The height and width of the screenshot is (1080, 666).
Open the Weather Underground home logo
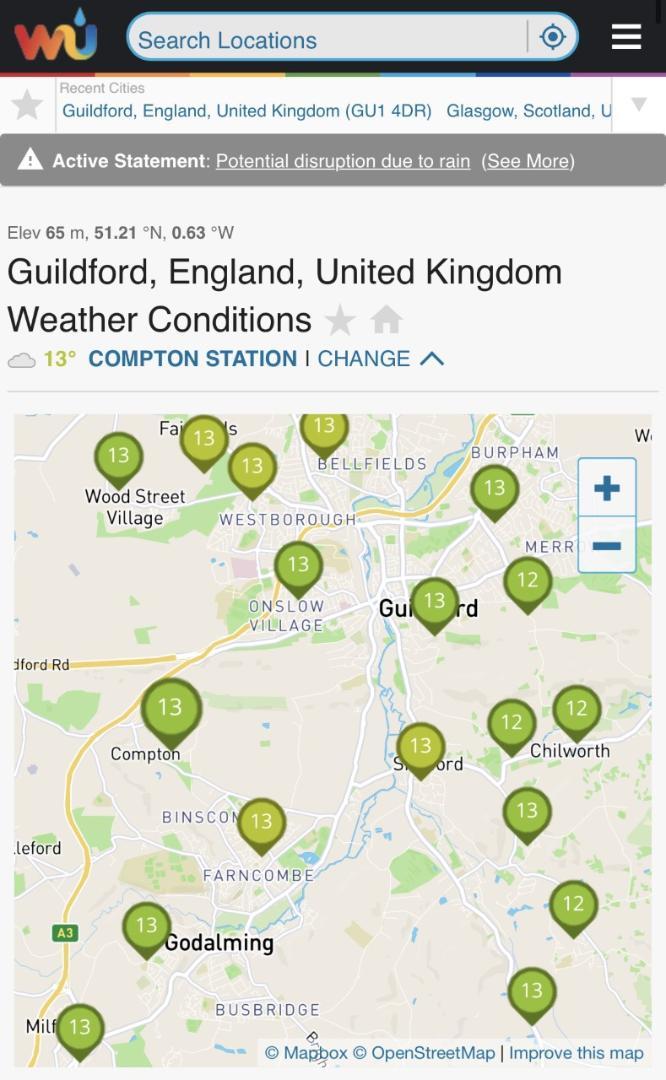[56, 38]
